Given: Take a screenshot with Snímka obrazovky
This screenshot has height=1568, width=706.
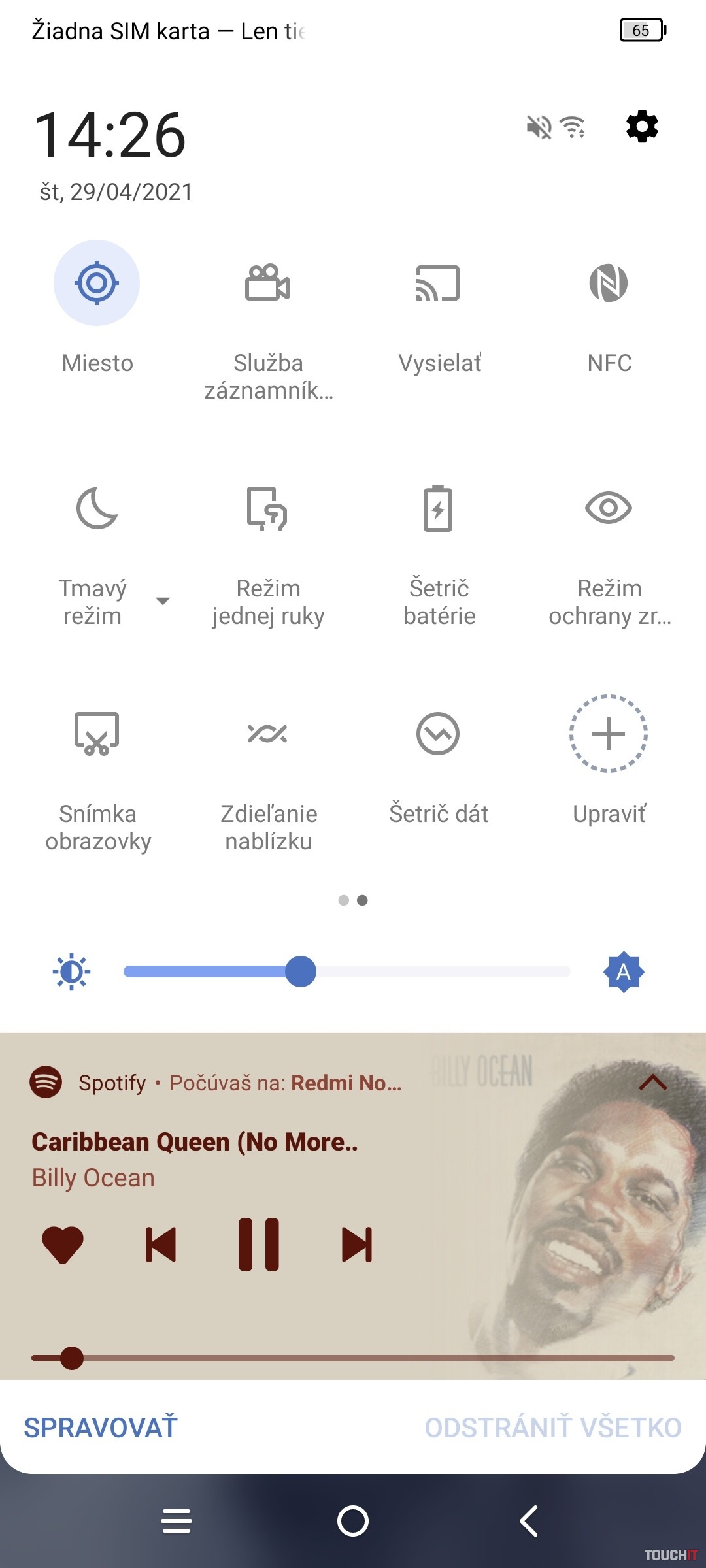Looking at the screenshot, I should click(97, 734).
